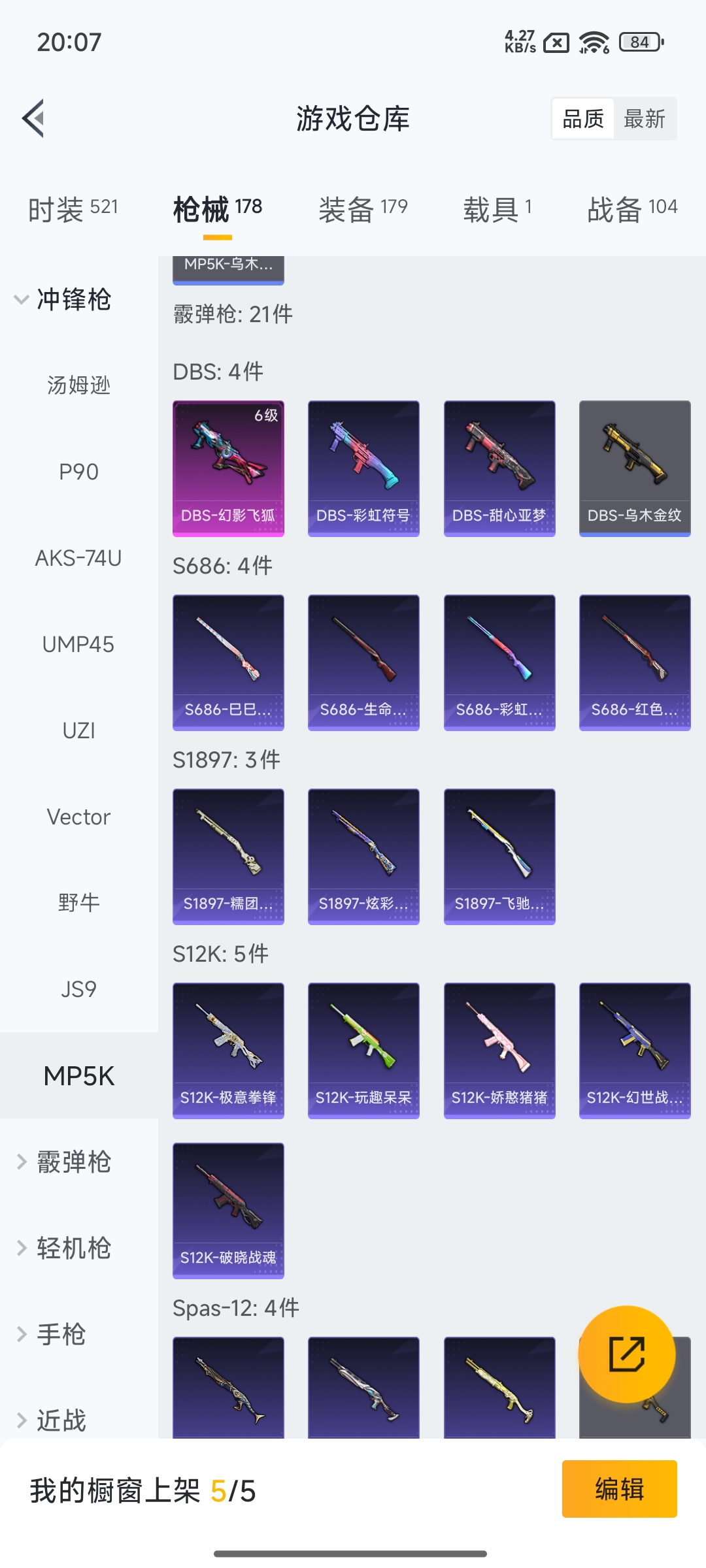Open the S1897-飞驰 skin tile

499,856
